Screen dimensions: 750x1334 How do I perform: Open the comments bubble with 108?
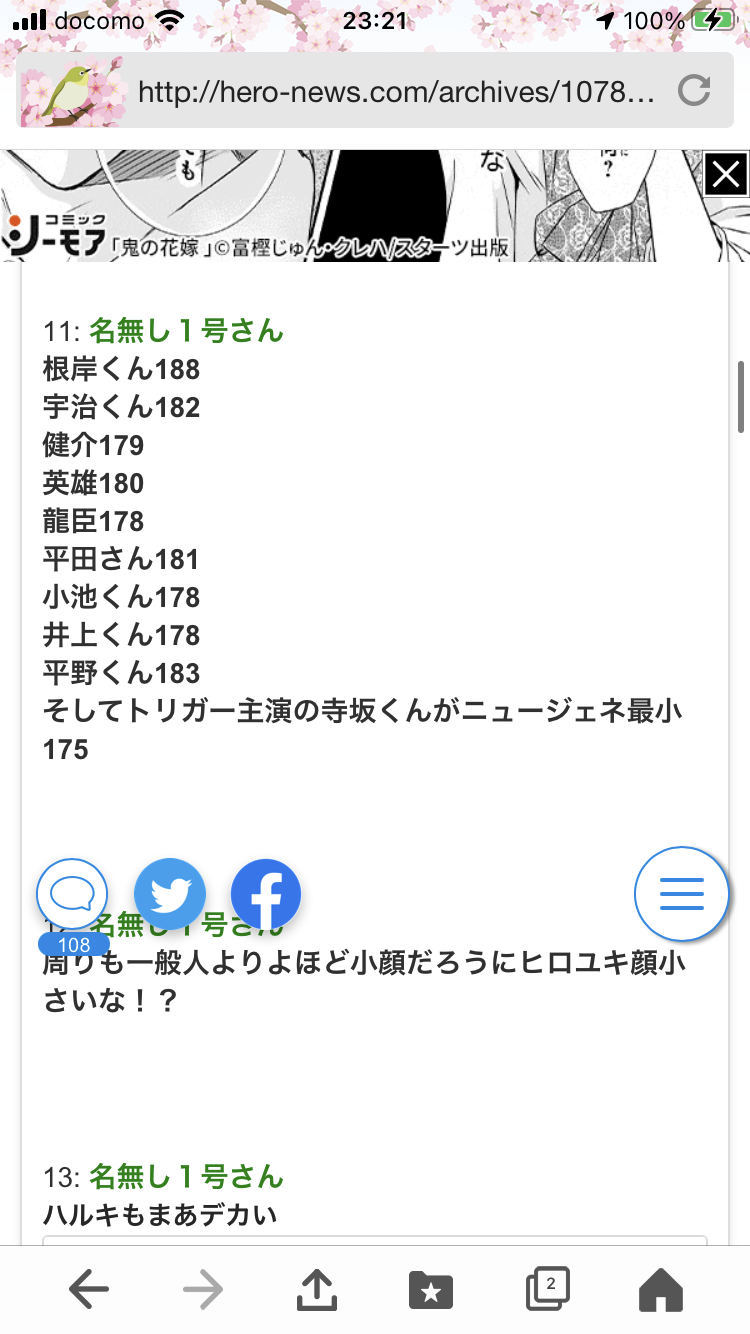72,894
